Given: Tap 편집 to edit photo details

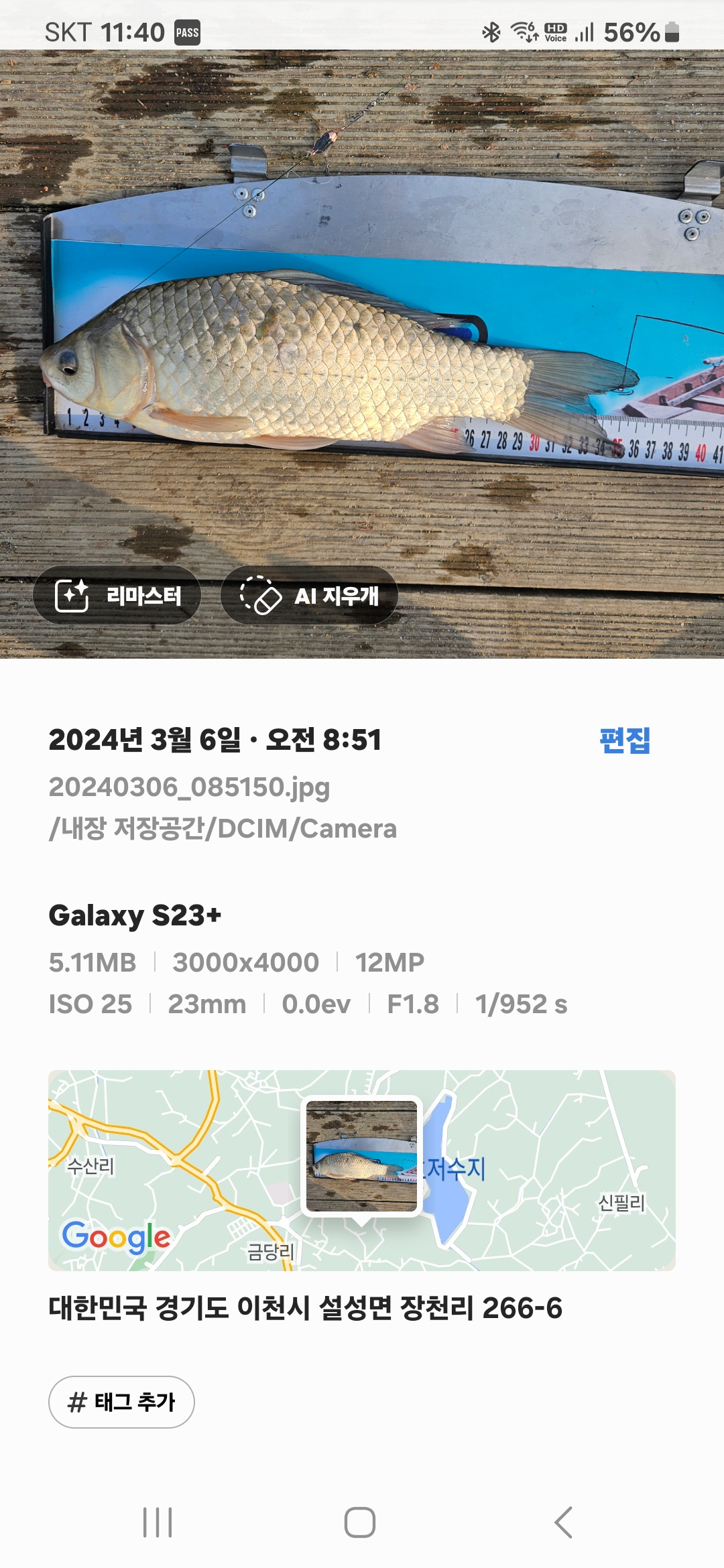Looking at the screenshot, I should pyautogui.click(x=624, y=740).
